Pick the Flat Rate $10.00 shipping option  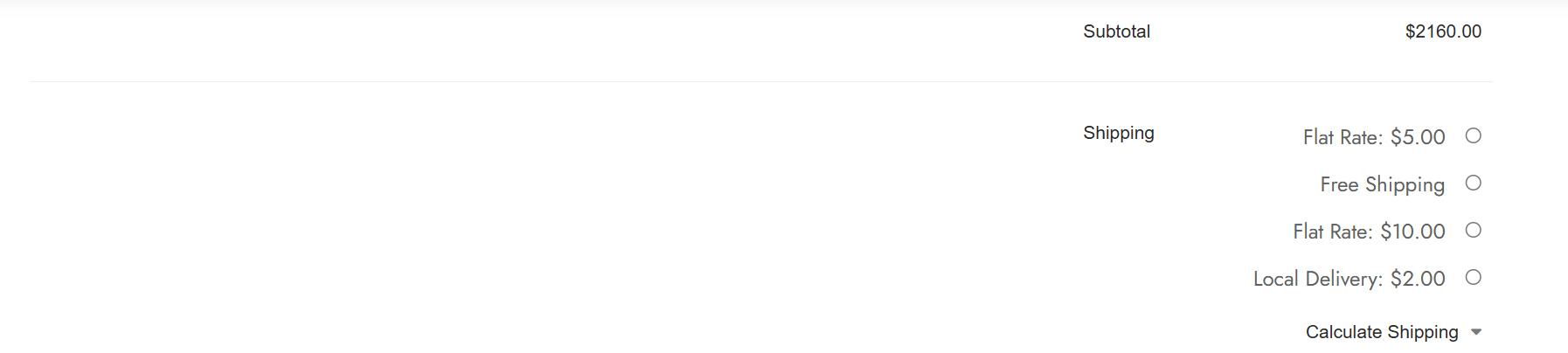coord(1473,230)
